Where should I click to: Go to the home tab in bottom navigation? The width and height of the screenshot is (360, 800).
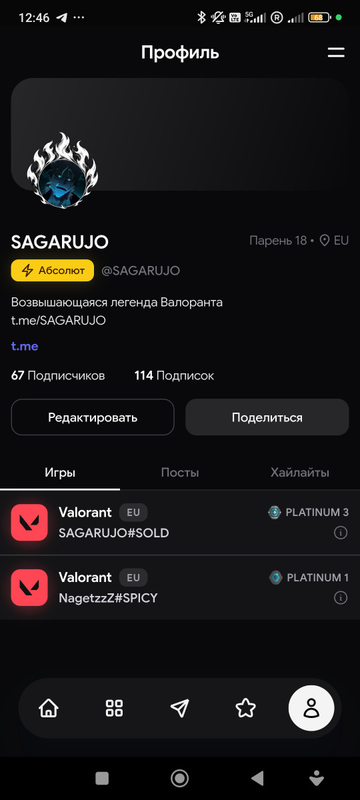pos(49,708)
